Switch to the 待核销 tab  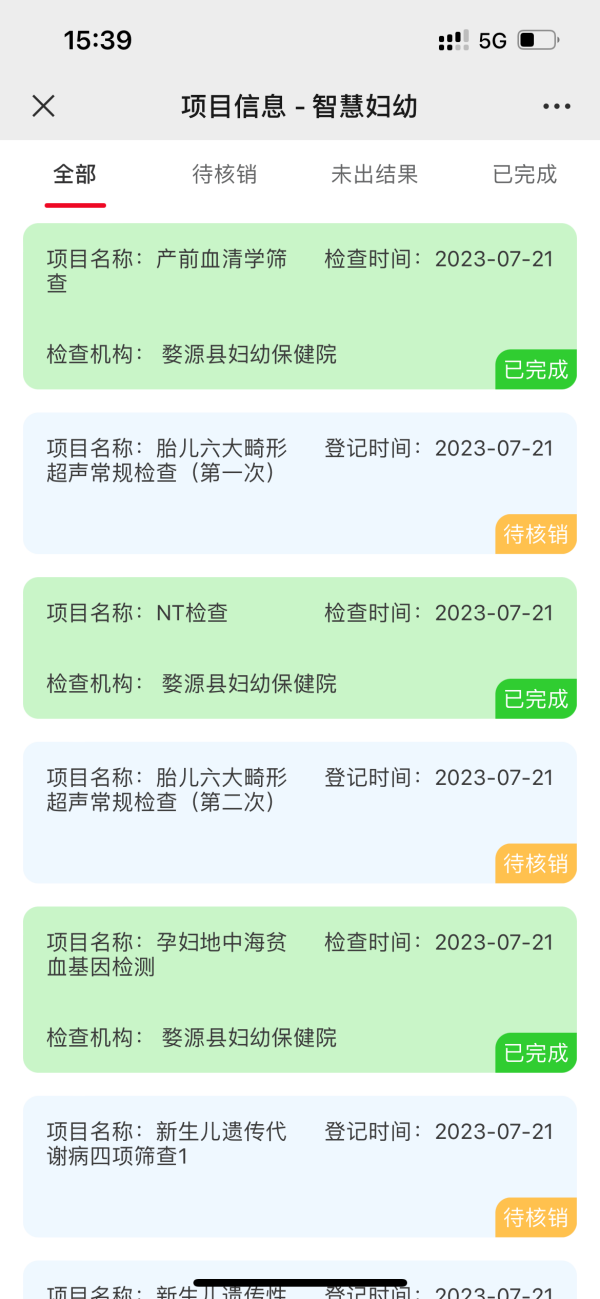tap(225, 175)
